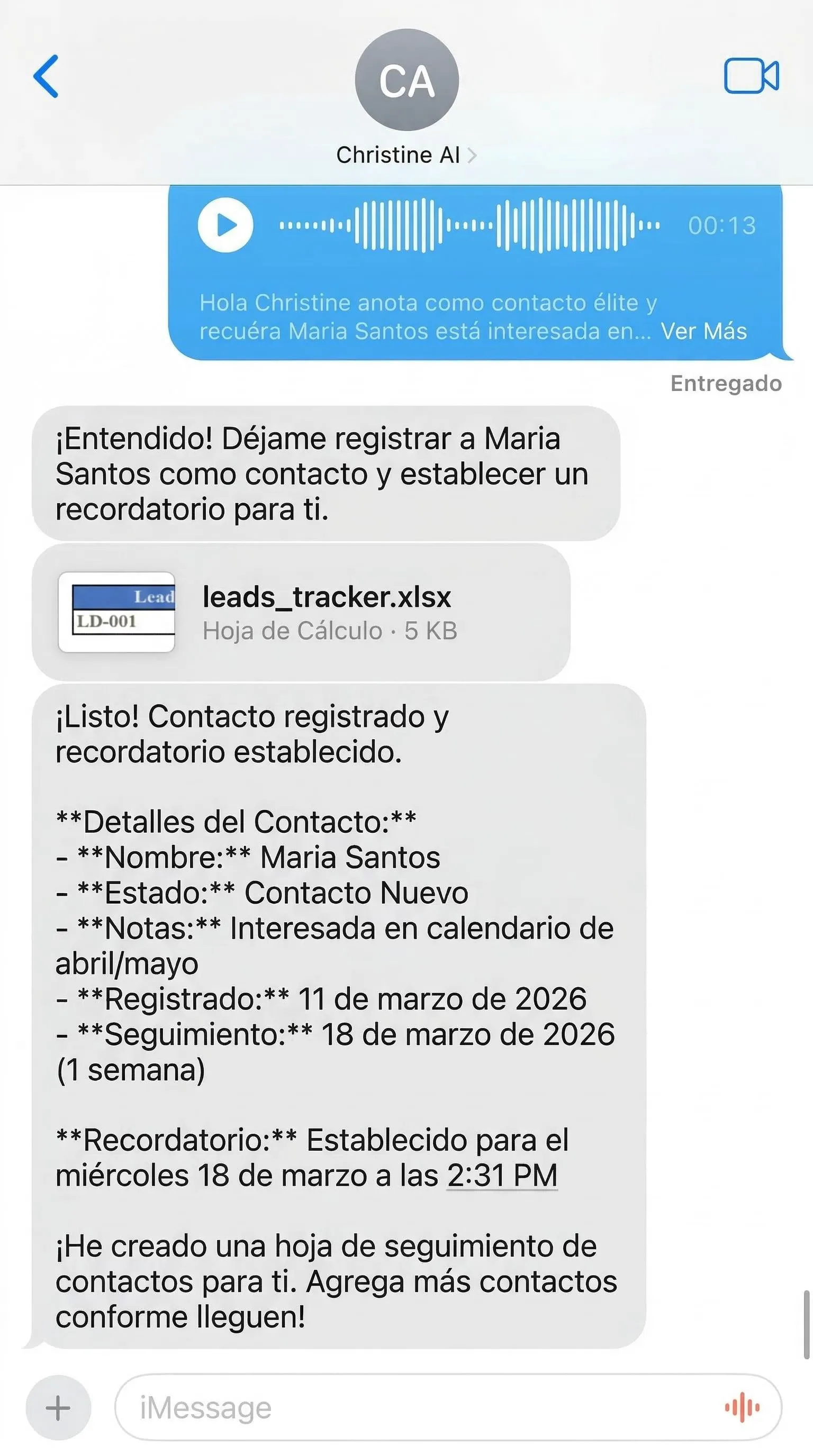Open the plus attachments menu
The image size is (813, 1456).
[x=58, y=1407]
